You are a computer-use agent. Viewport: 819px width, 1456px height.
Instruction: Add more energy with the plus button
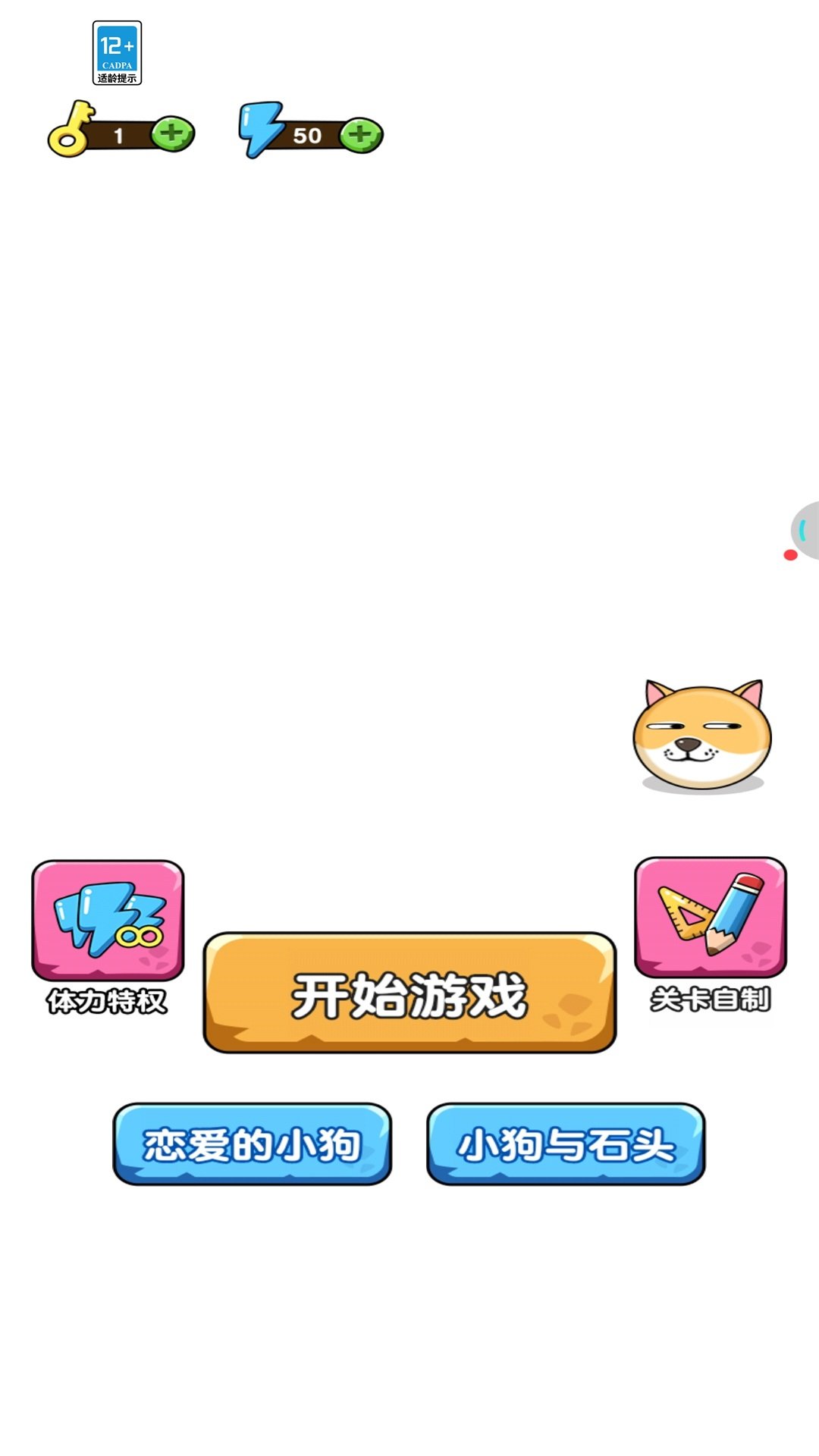point(361,136)
